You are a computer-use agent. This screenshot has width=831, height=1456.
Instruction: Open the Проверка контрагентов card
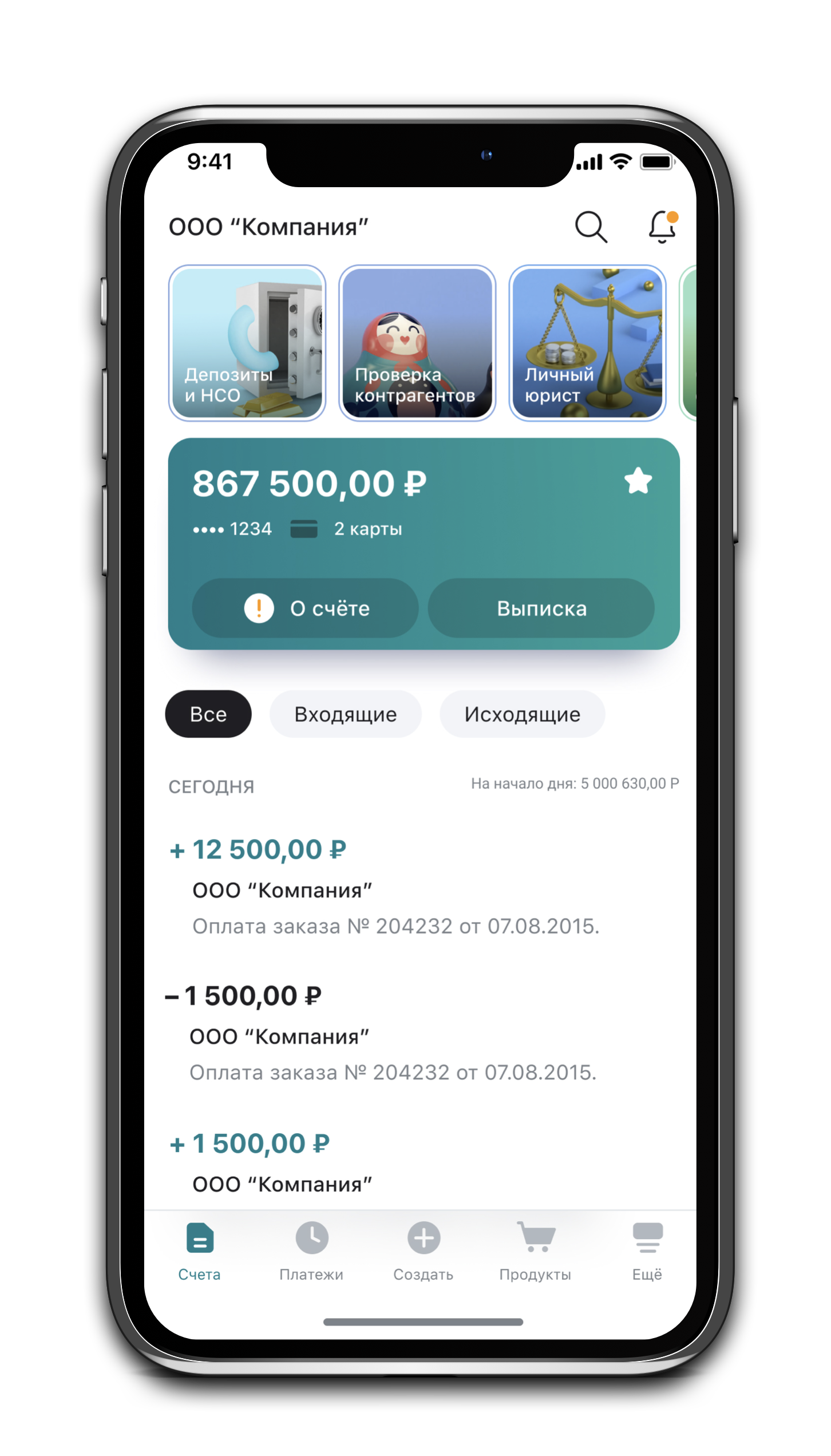417,343
